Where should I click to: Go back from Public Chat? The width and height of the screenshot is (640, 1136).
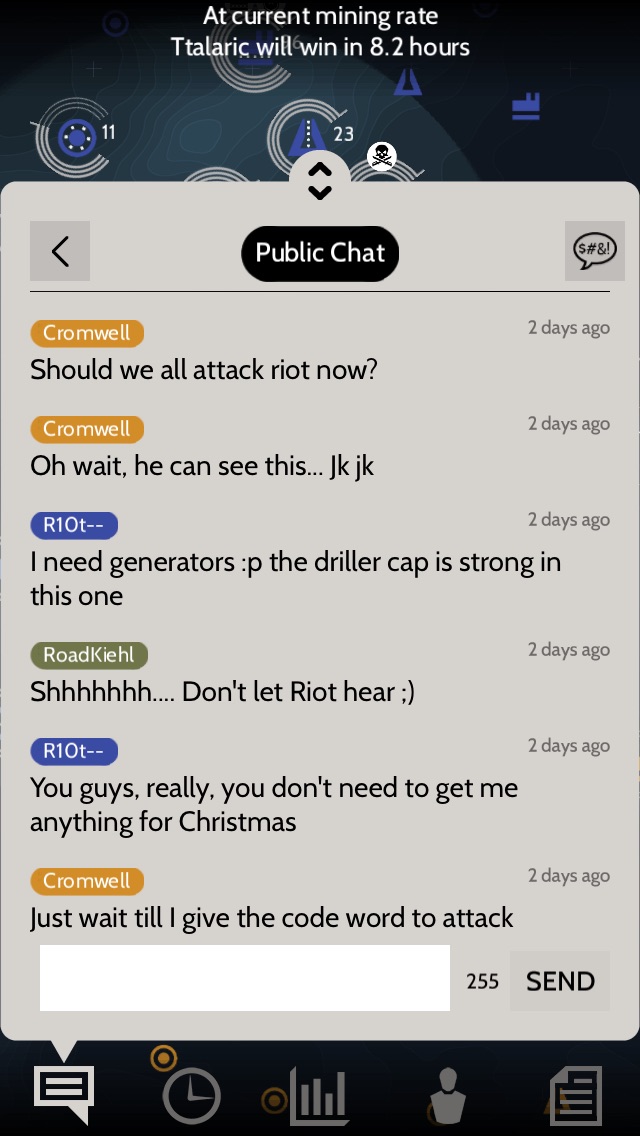pos(60,251)
